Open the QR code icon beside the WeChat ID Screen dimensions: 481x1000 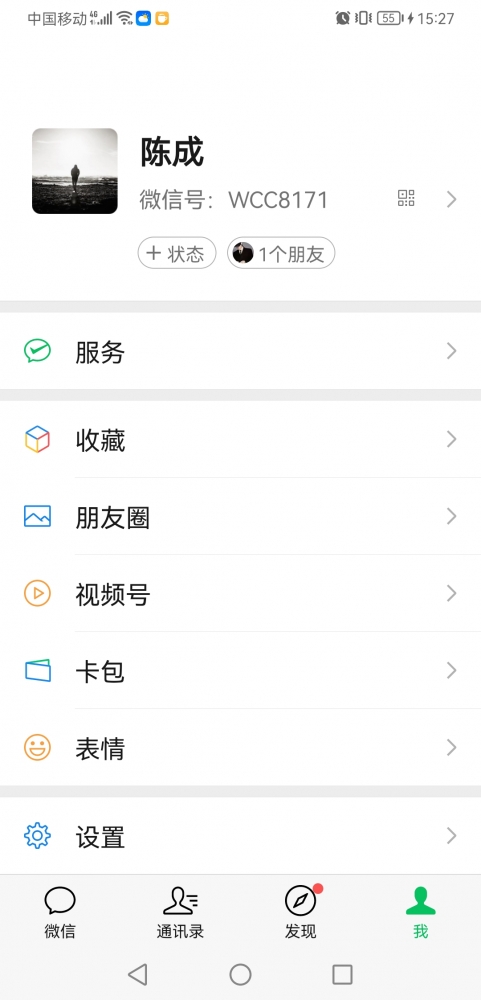(406, 198)
